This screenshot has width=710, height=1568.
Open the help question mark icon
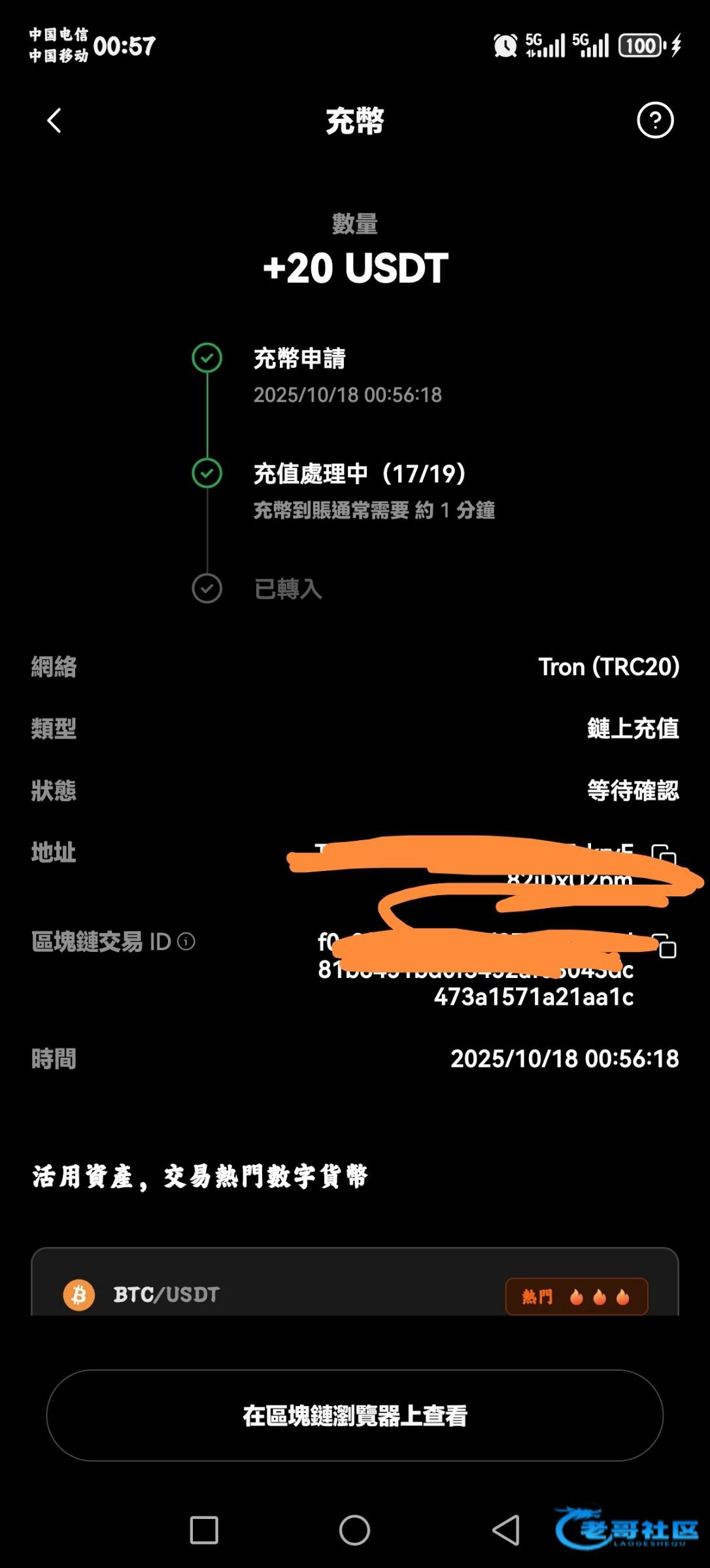[x=655, y=120]
